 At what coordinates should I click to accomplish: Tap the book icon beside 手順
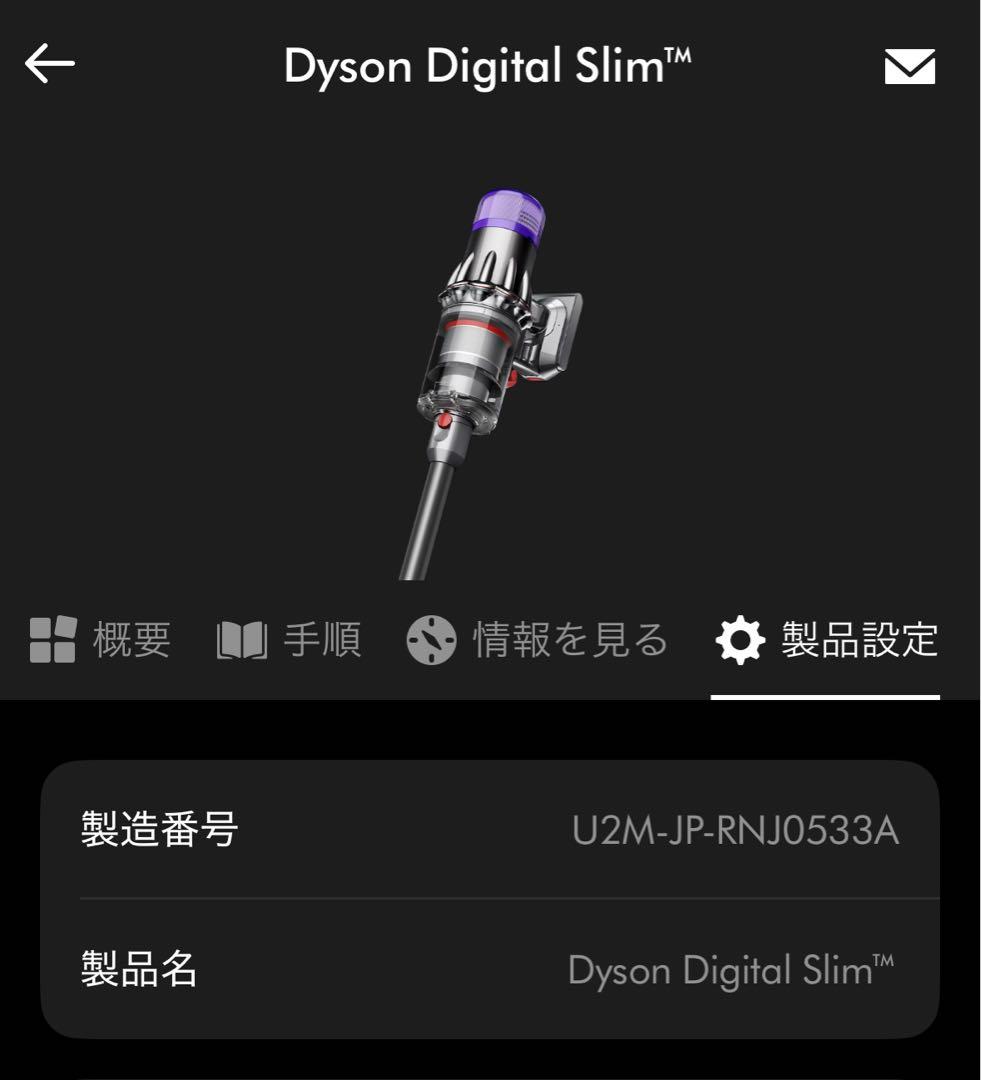(240, 640)
